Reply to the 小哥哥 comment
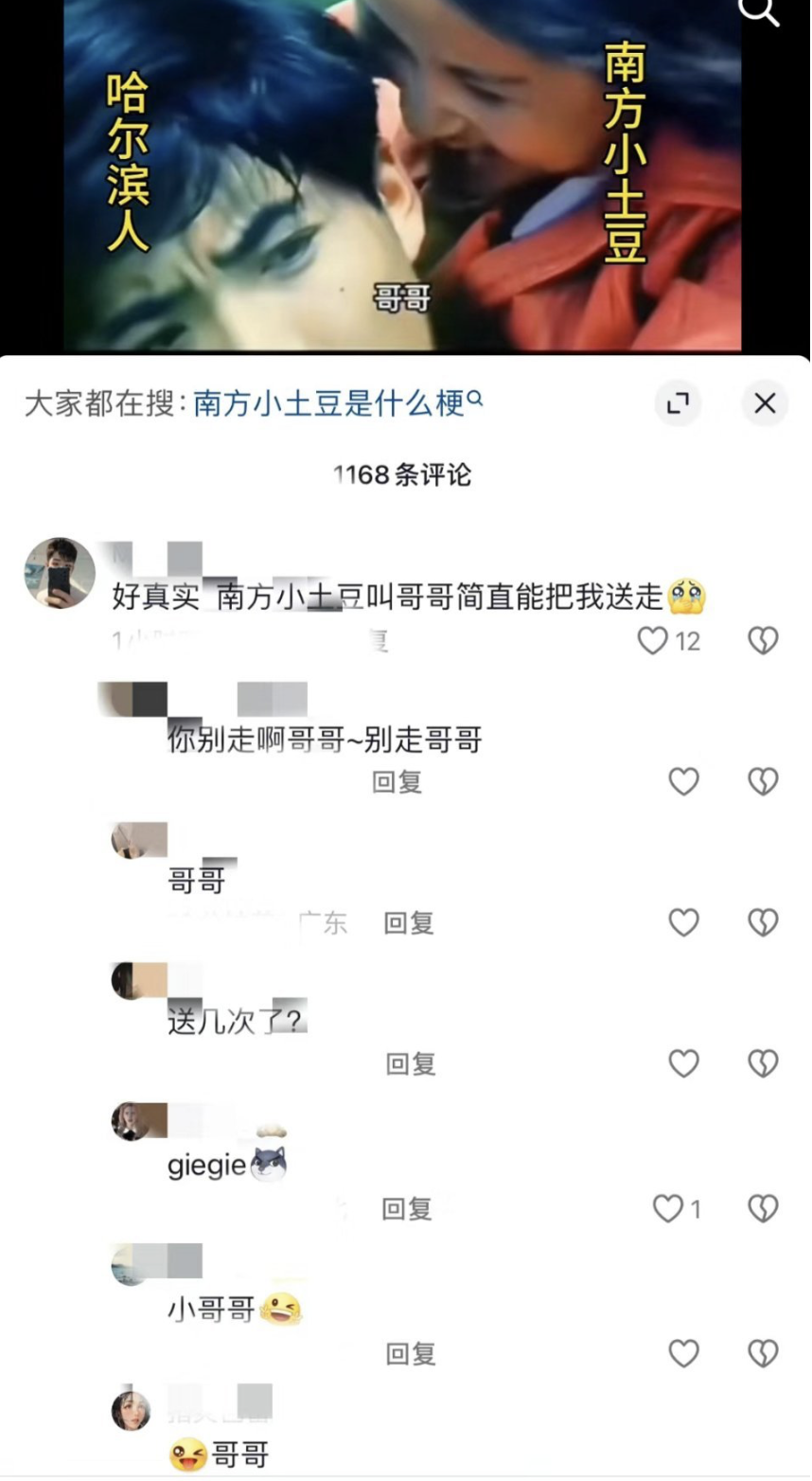The width and height of the screenshot is (812, 1481). coord(410,1354)
